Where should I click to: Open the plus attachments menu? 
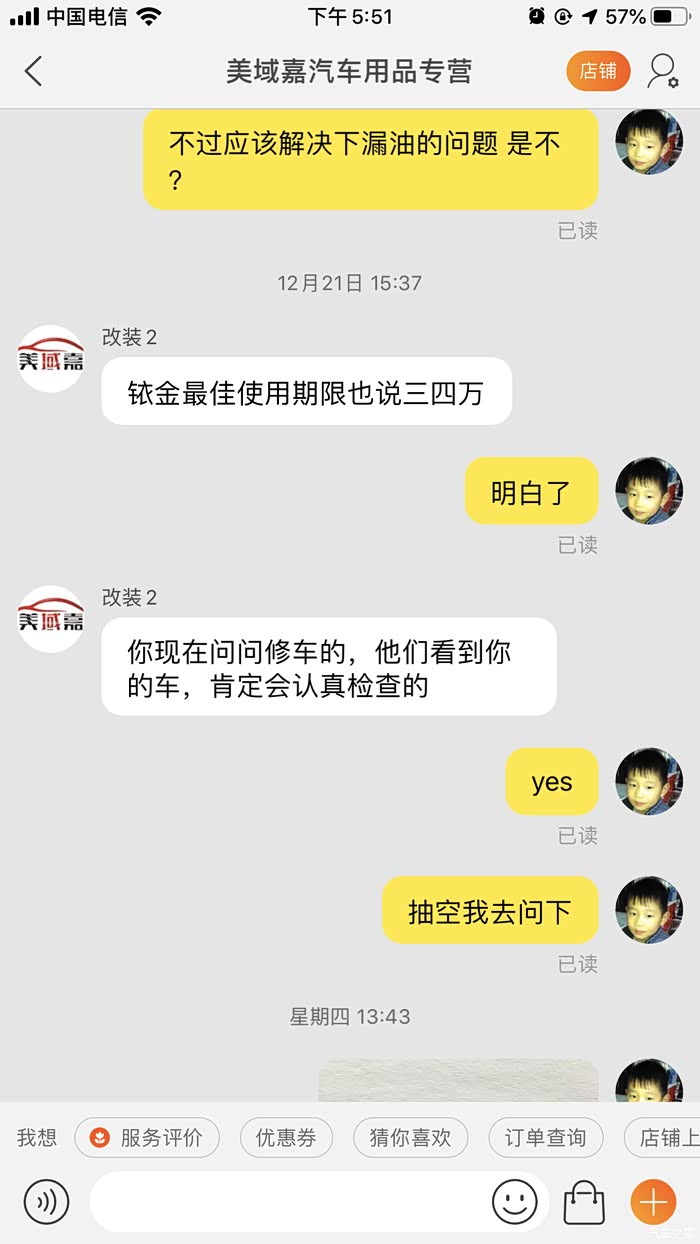coord(653,1201)
